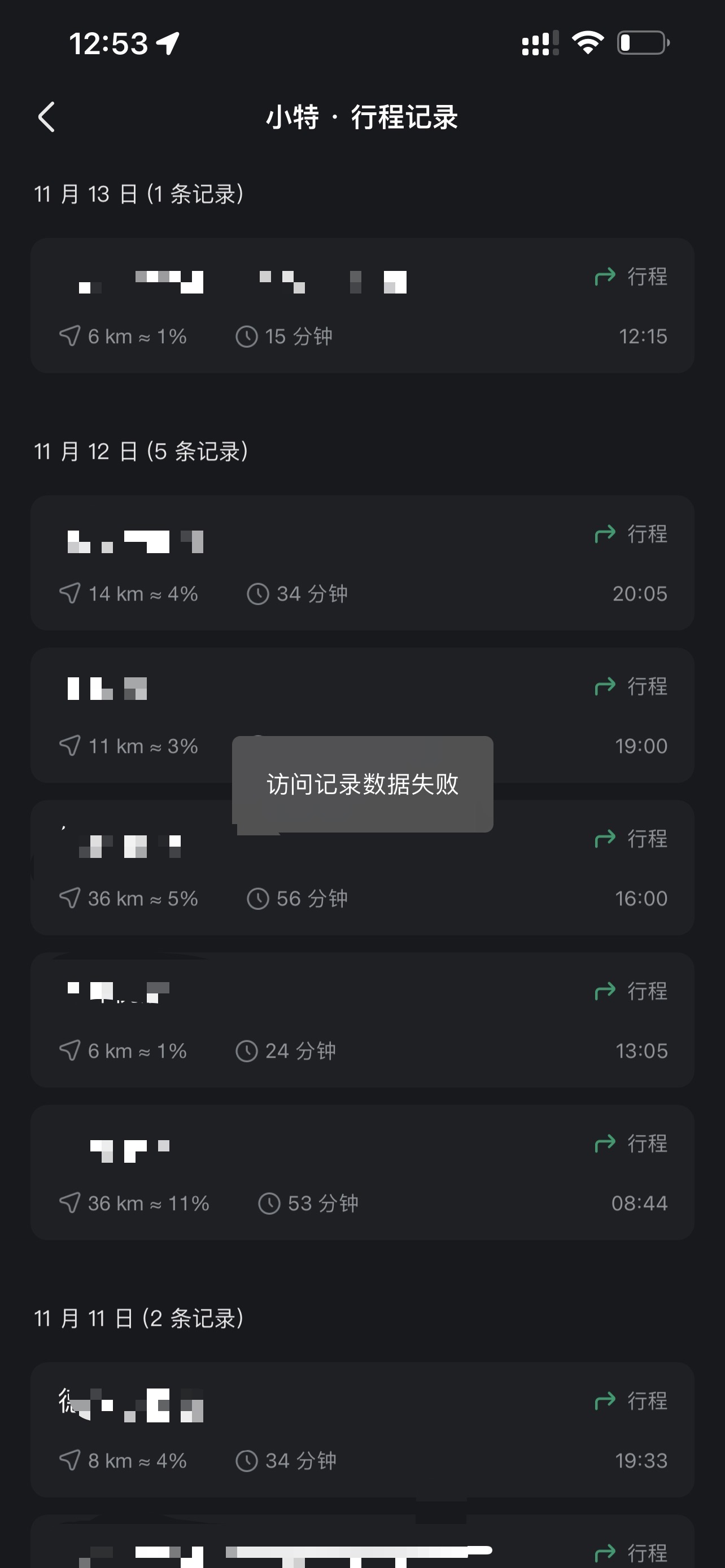Screen dimensions: 725x1568
Task: Dismiss the 访问记录数据失败 toast message
Action: point(362,785)
